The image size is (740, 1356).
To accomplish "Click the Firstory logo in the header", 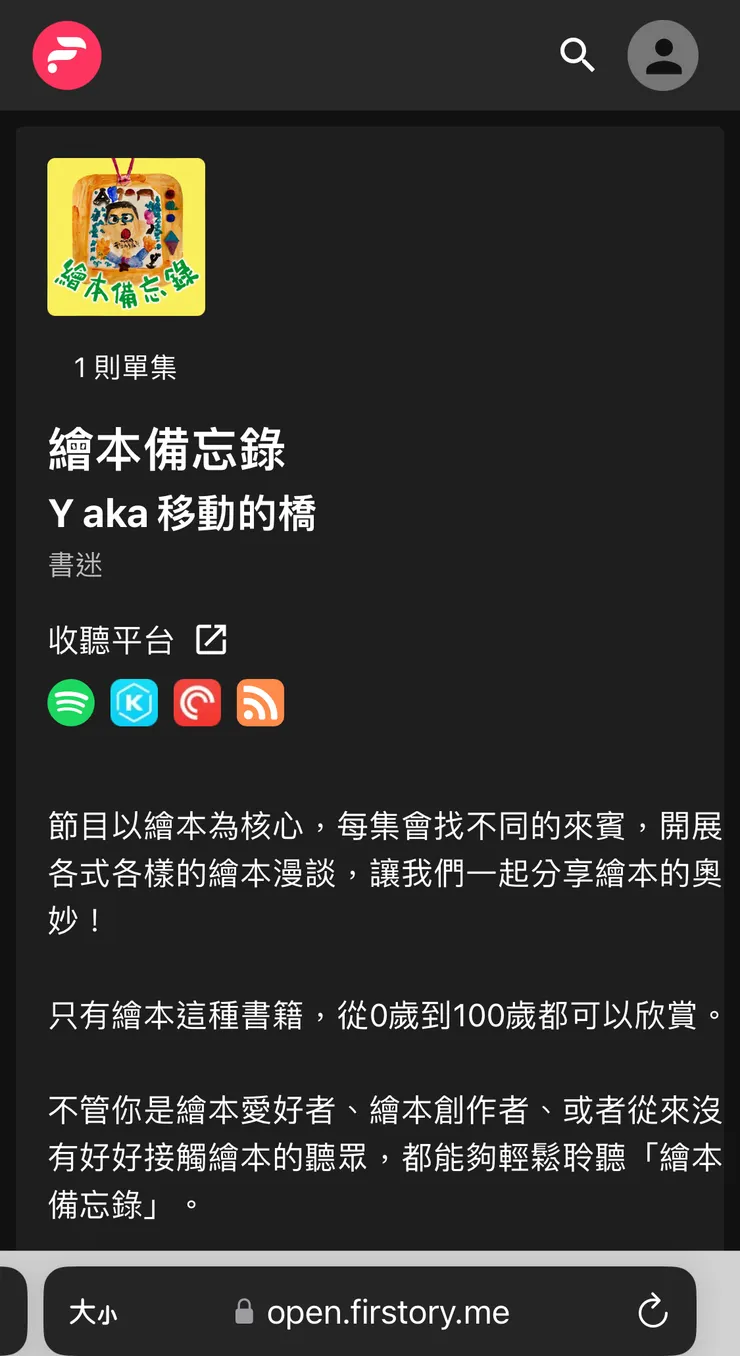I will click(x=67, y=55).
